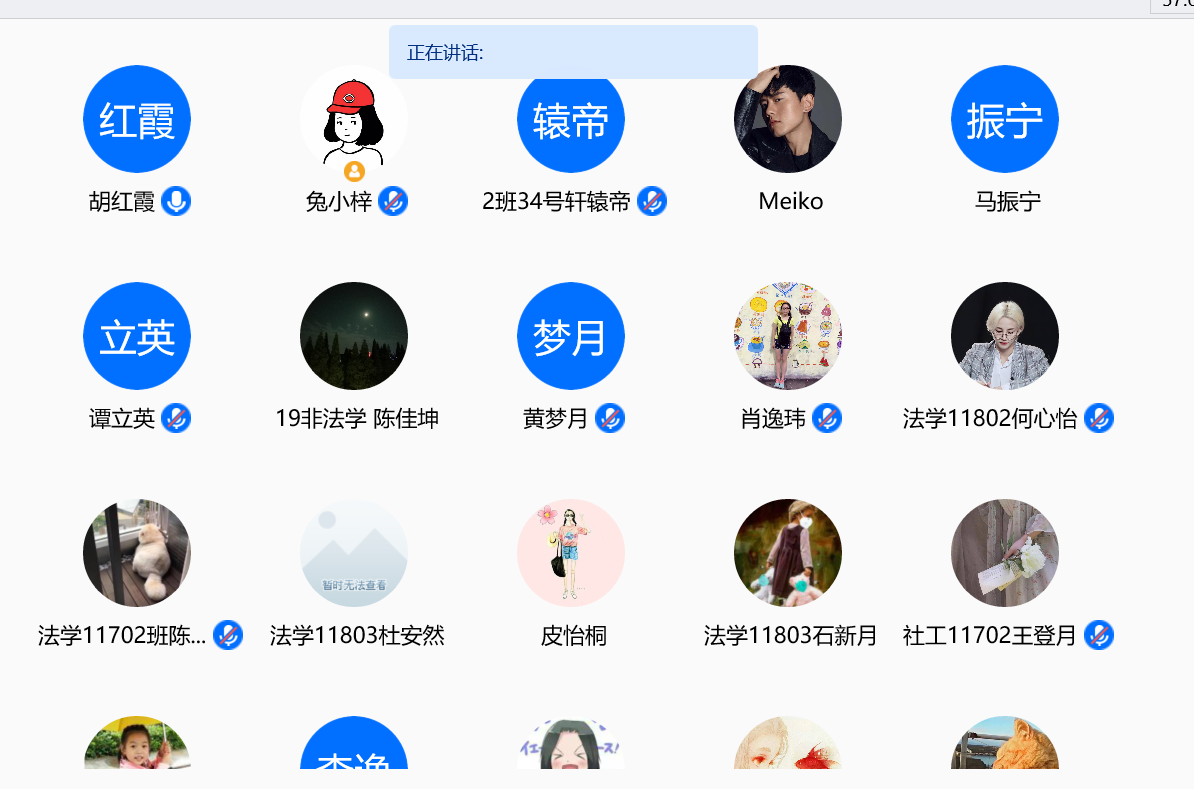This screenshot has width=1194, height=789.
Task: Open 兔小梓's avatar with the red cap
Action: [354, 119]
